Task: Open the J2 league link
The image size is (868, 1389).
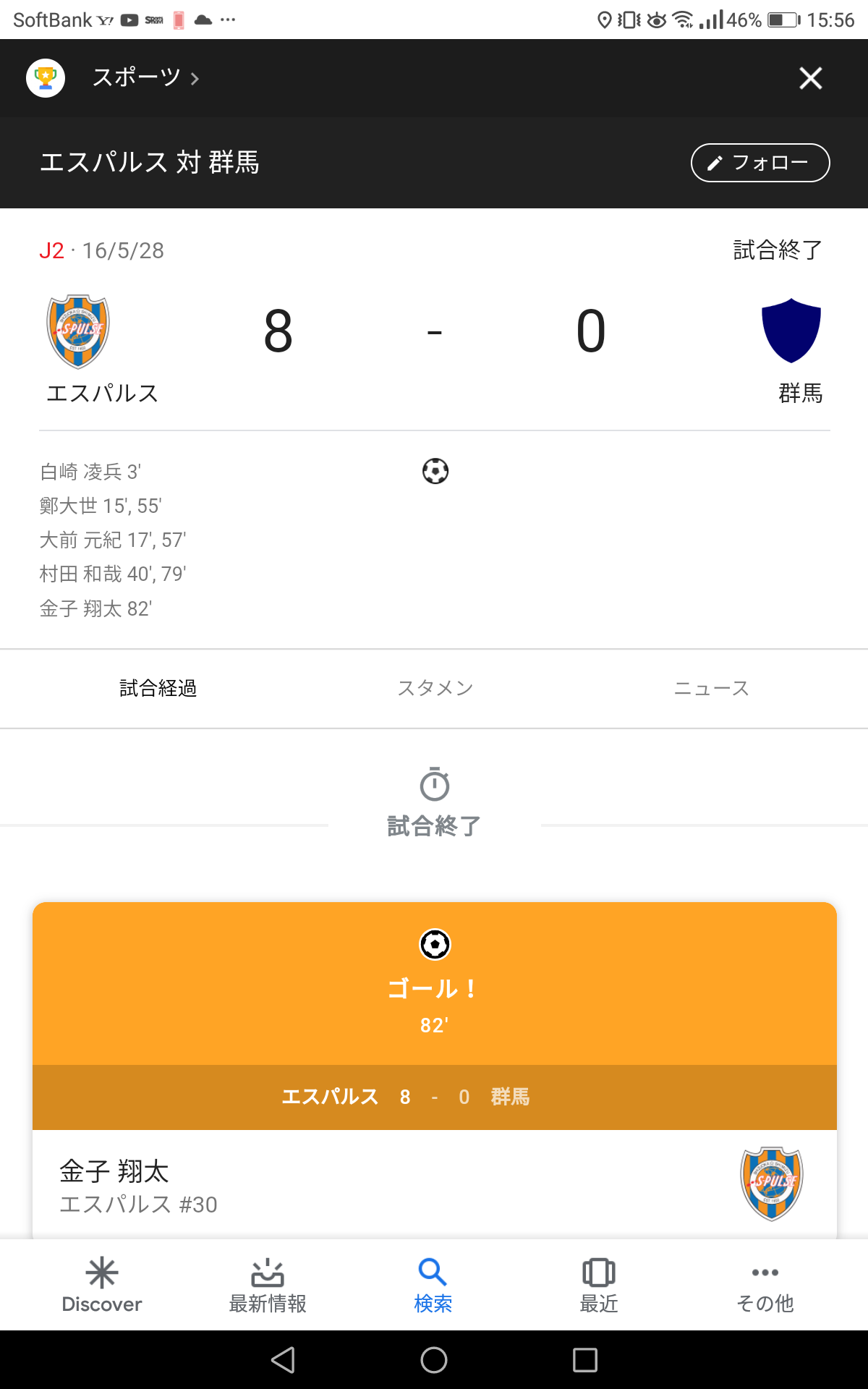Action: coord(51,250)
